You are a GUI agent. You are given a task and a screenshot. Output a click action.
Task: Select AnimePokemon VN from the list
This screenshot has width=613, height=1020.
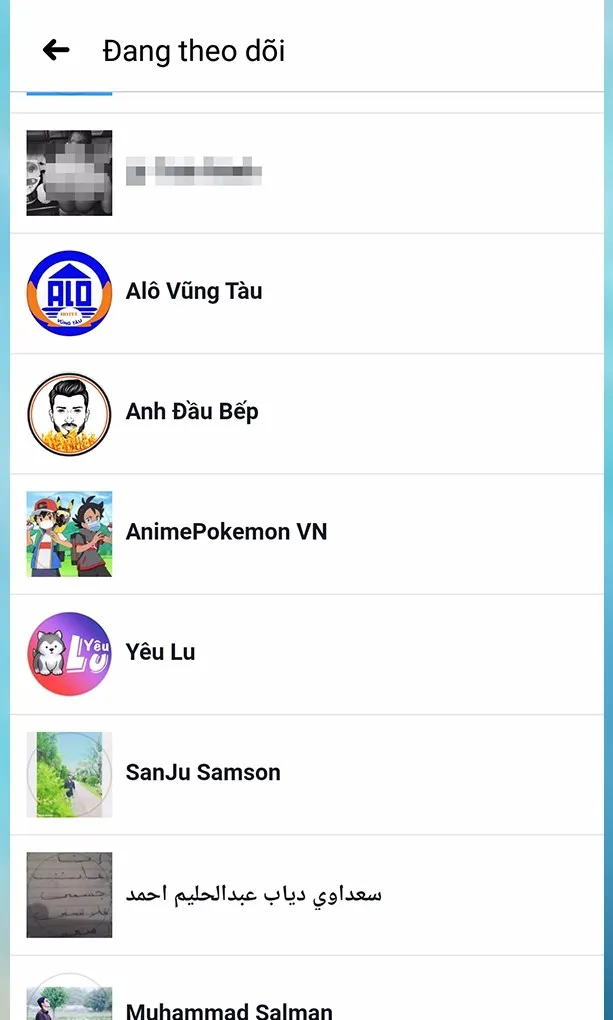click(226, 532)
